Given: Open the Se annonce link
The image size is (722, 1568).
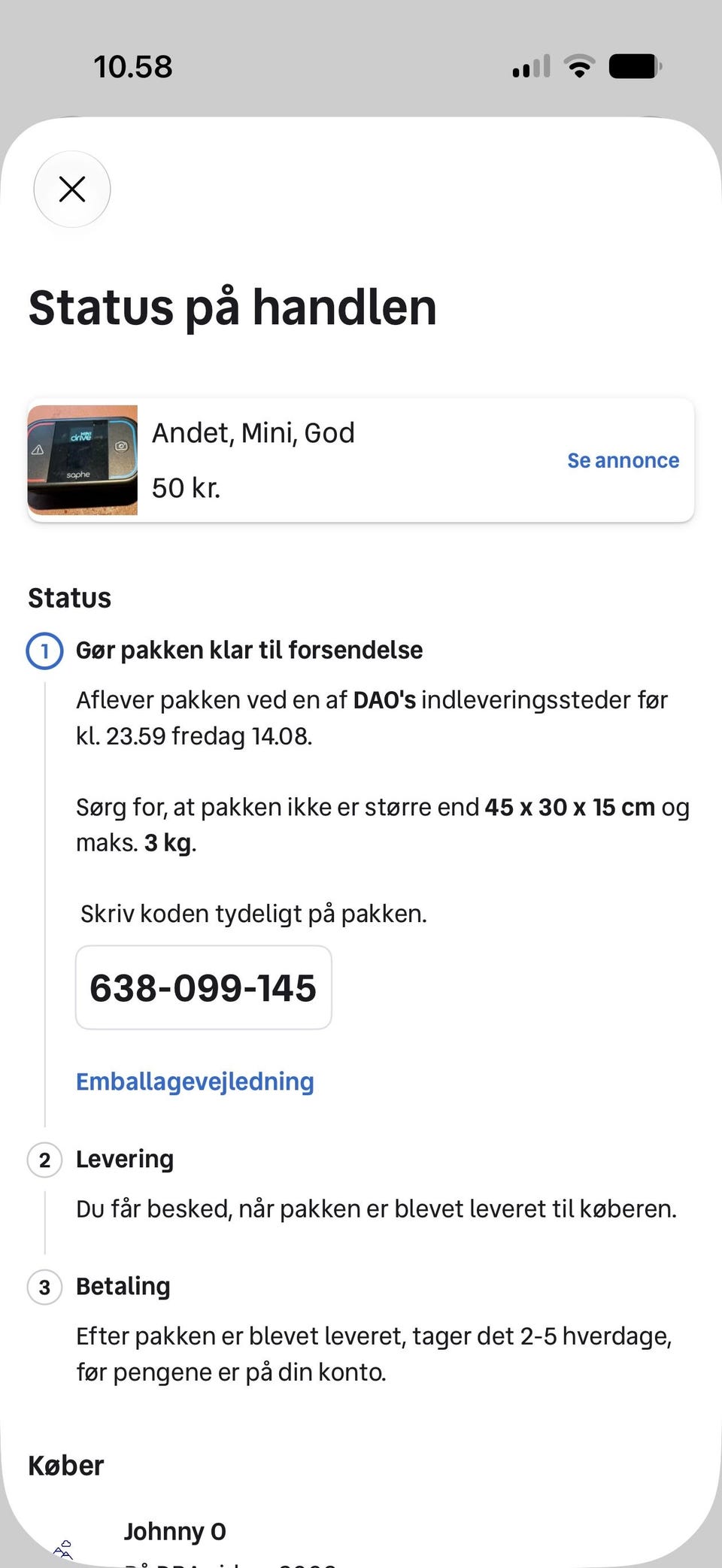Looking at the screenshot, I should pyautogui.click(x=623, y=460).
